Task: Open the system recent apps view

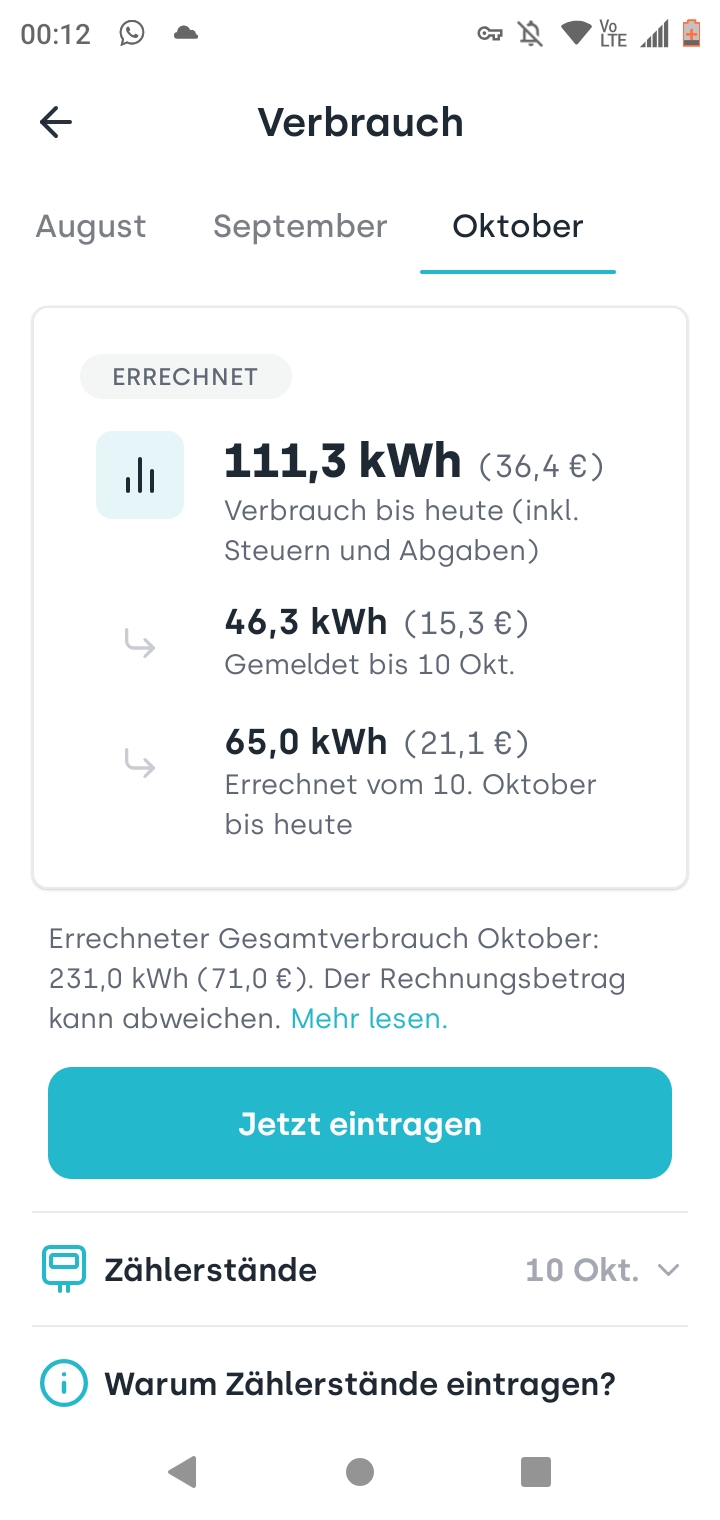Action: [536, 1472]
